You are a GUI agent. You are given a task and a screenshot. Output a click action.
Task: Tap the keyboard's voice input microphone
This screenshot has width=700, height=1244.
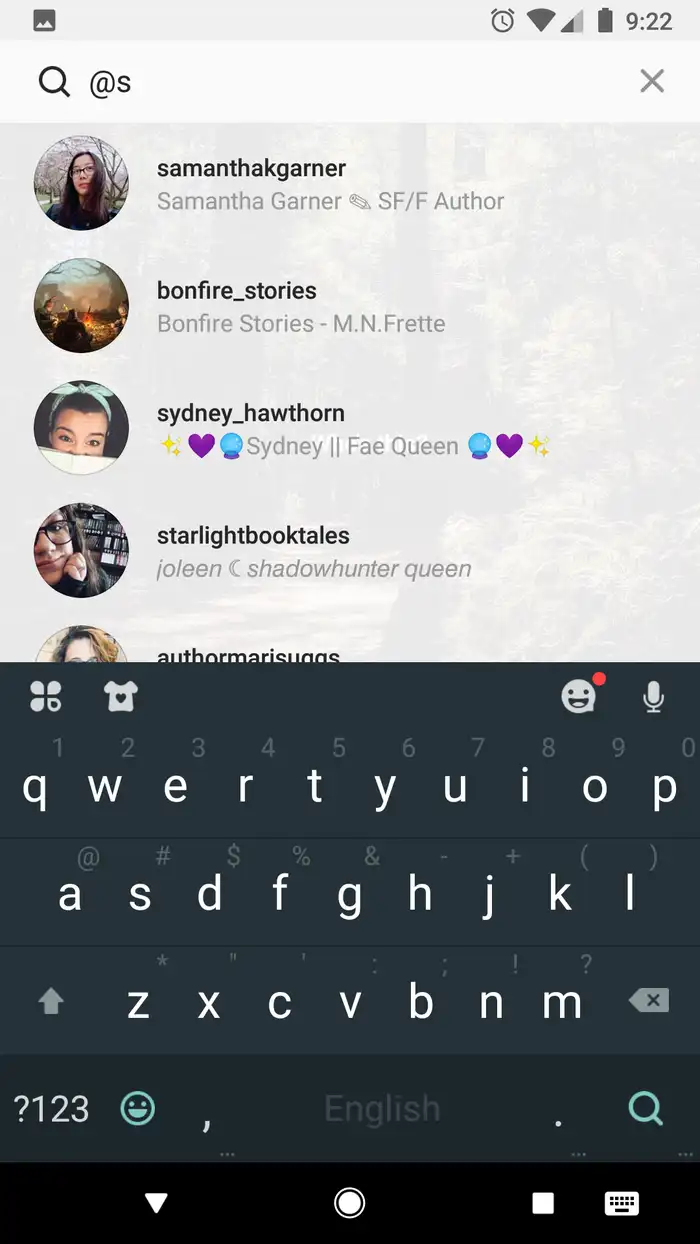click(653, 697)
